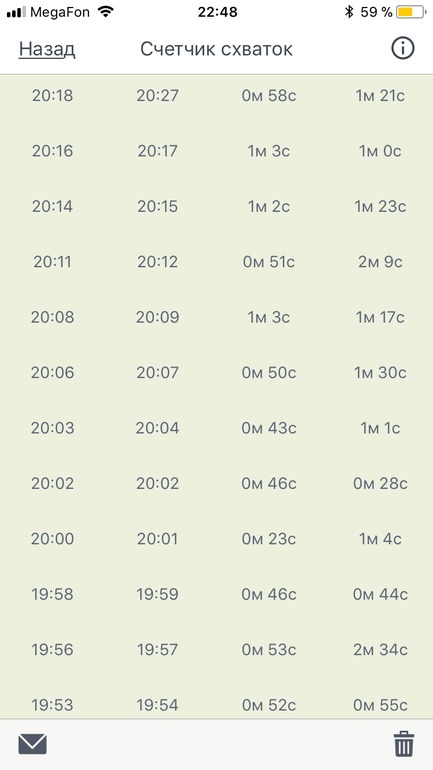Email the contraction log via envelope icon

point(32,744)
